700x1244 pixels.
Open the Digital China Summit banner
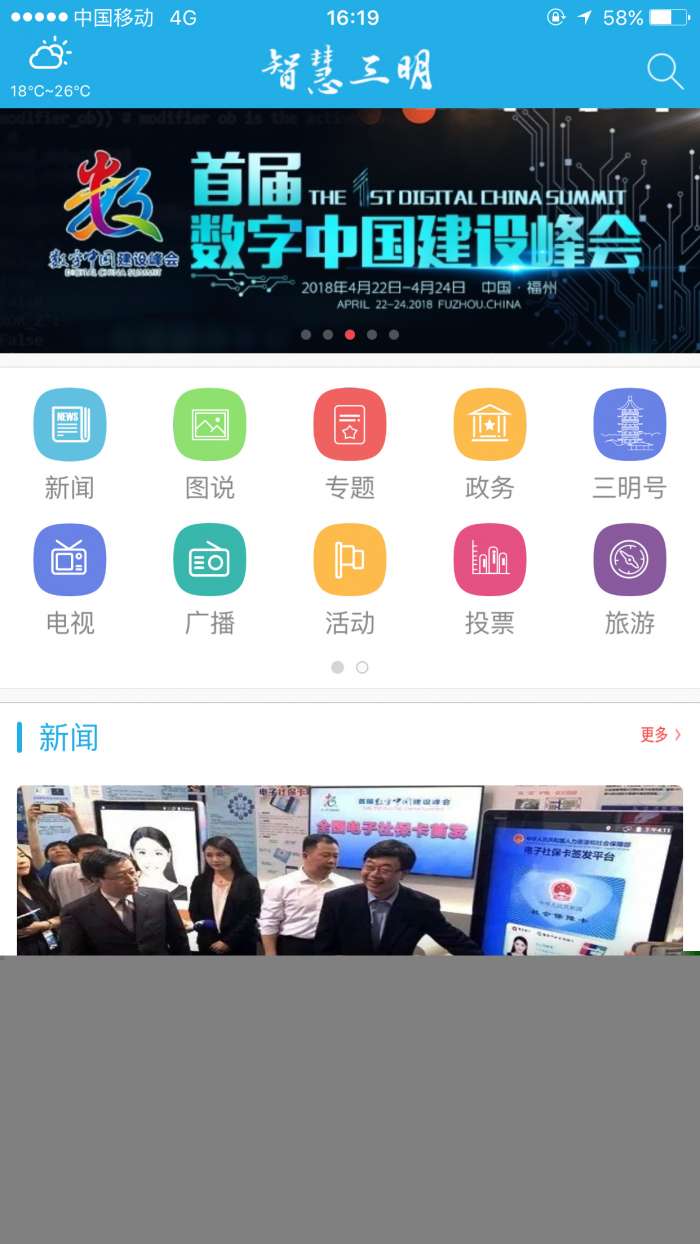pyautogui.click(x=350, y=230)
